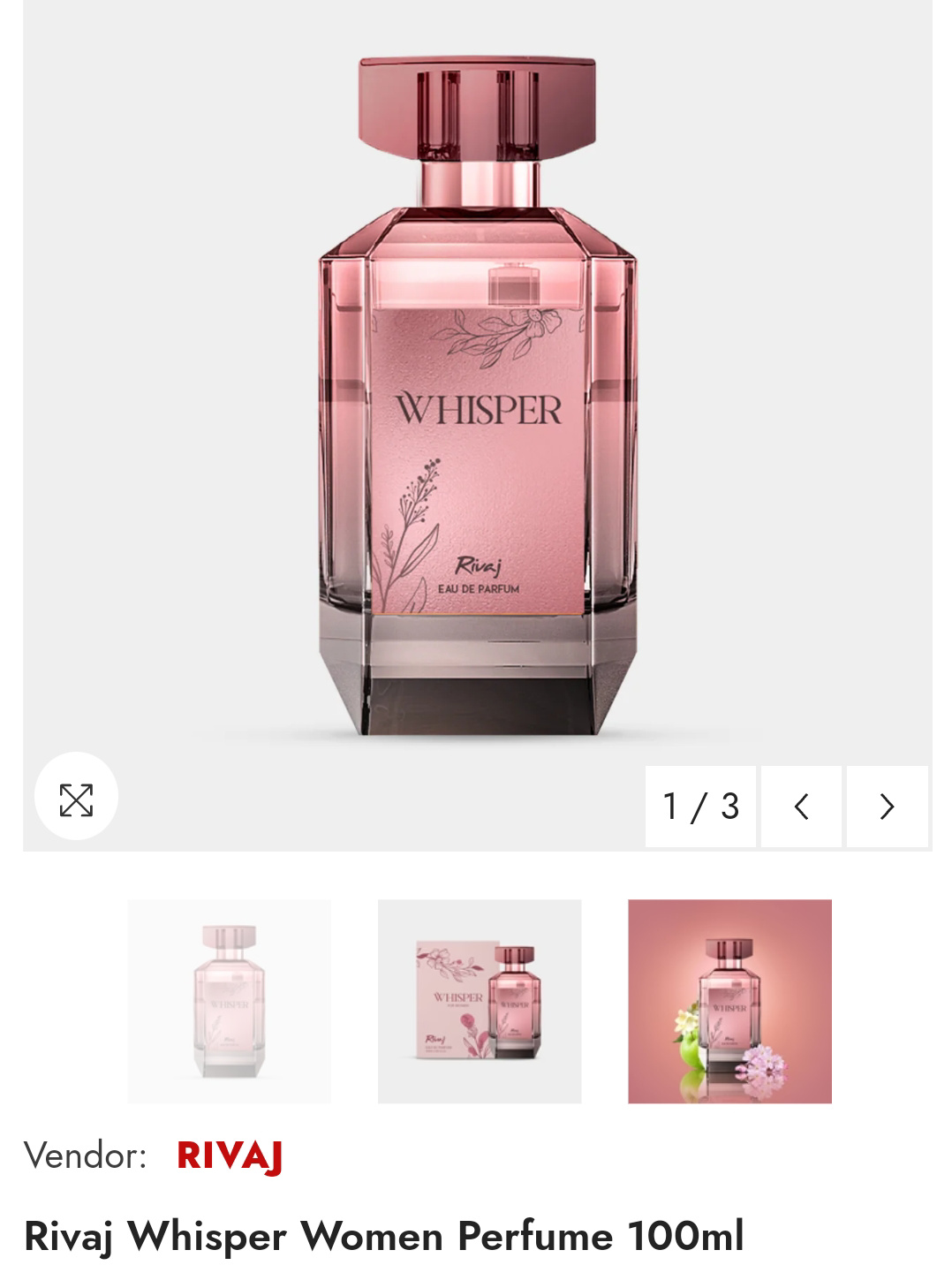Select the plain bottle thumbnail
The height and width of the screenshot is (1288, 937).
230,1001
